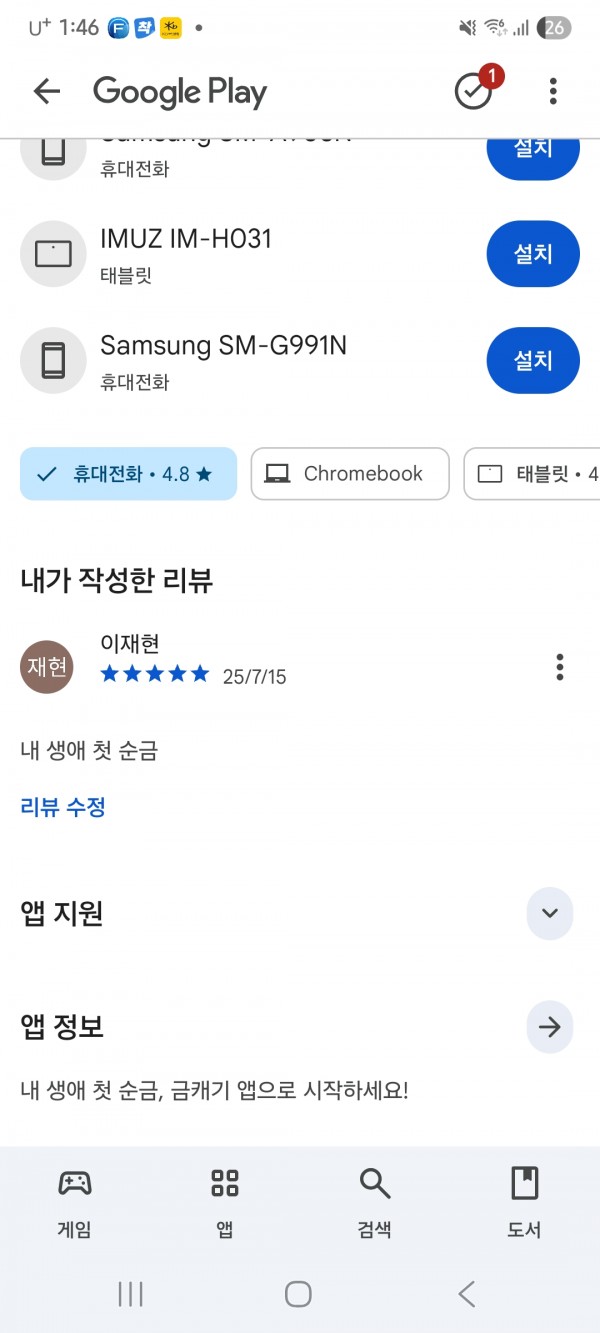Go back using the app bar arrow
This screenshot has width=600, height=1333.
click(47, 92)
